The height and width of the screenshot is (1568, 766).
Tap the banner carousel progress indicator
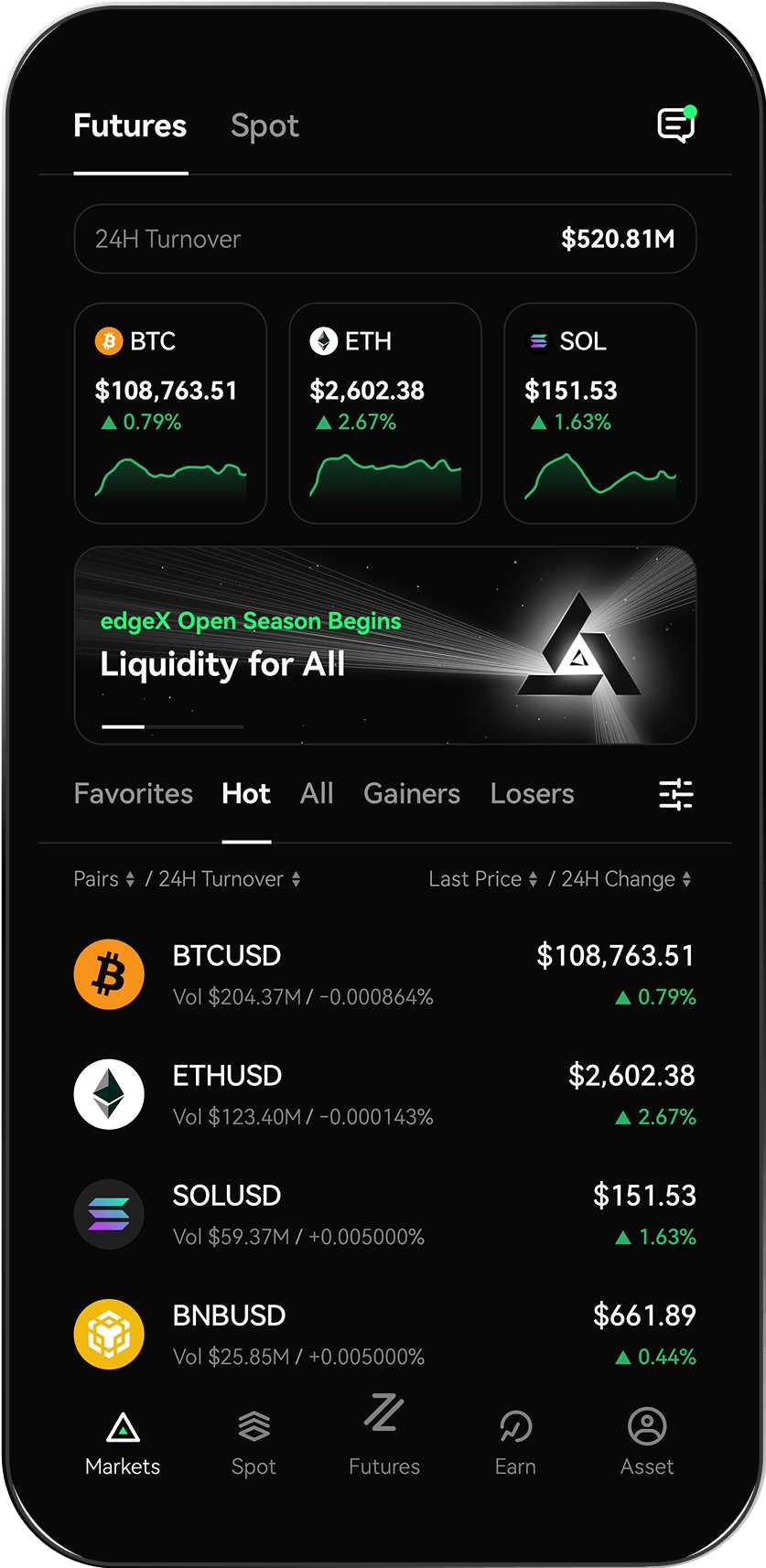coord(172,725)
